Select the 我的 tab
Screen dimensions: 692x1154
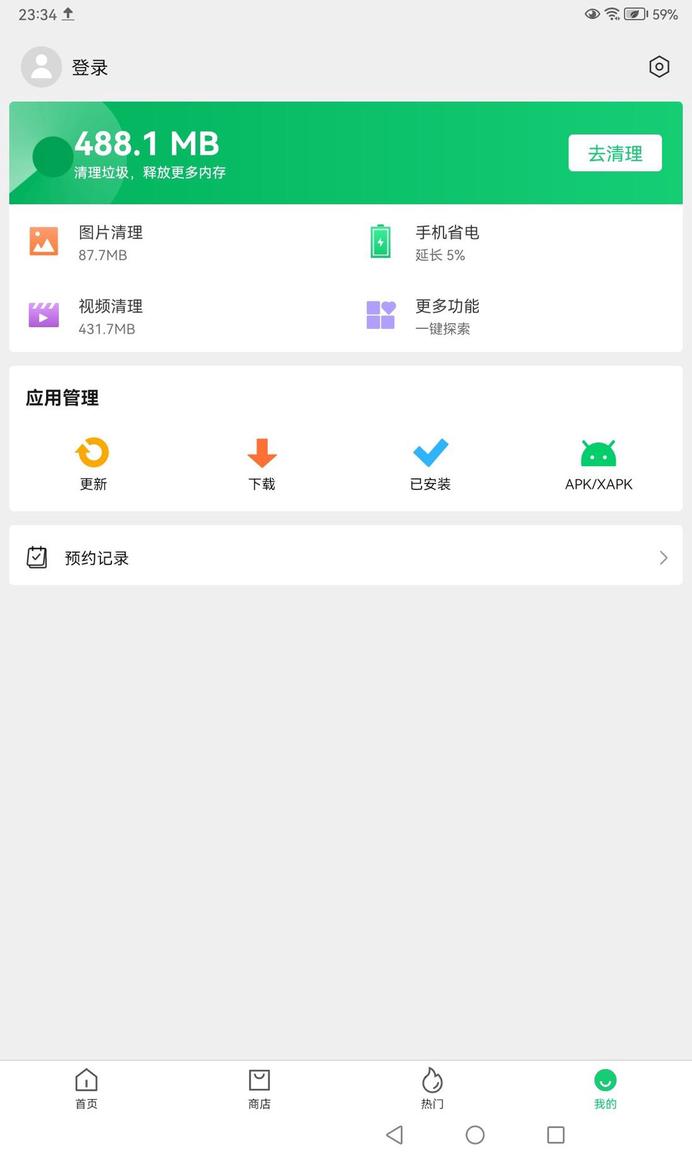pyautogui.click(x=605, y=1088)
